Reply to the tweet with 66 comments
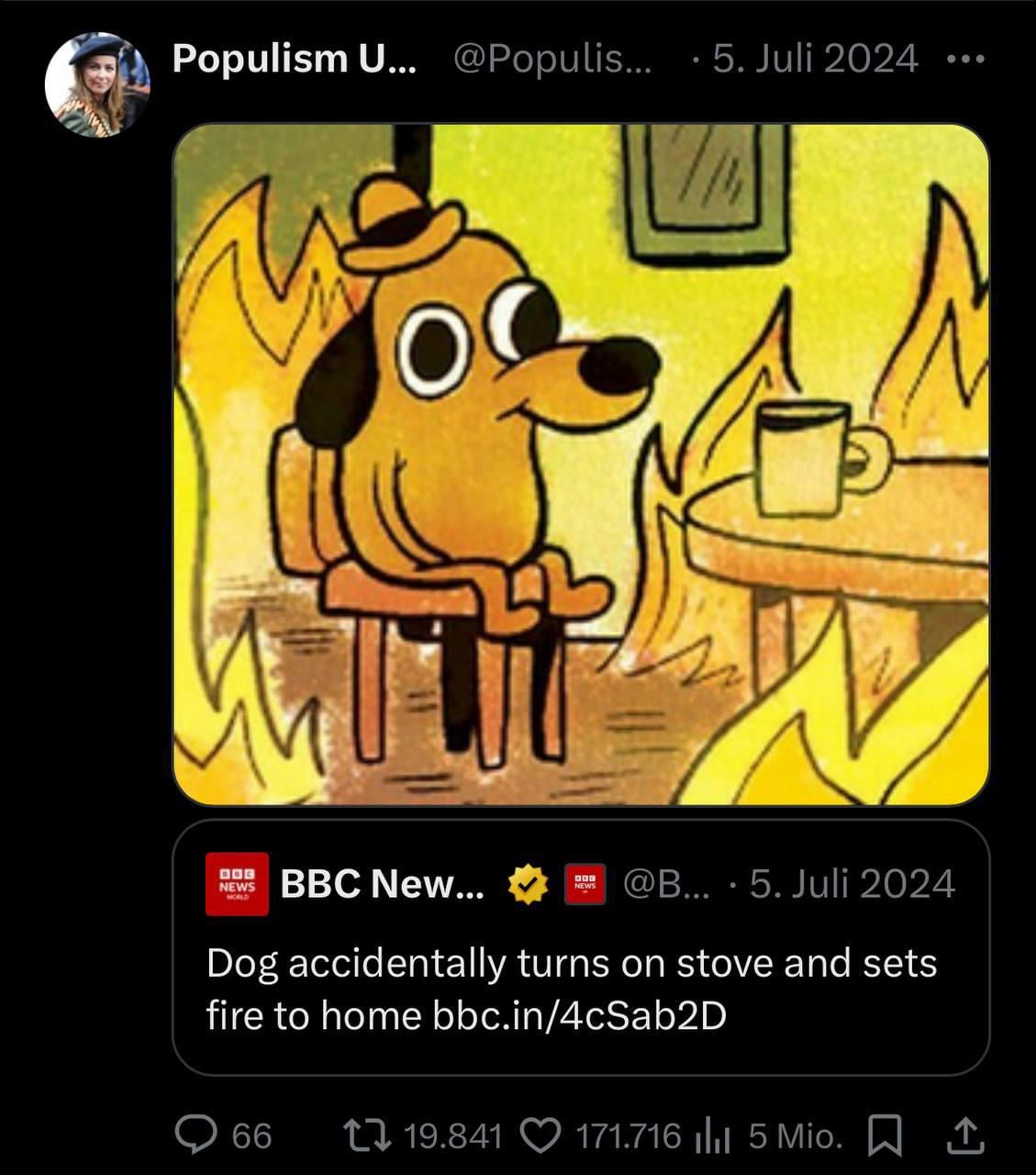 (x=195, y=1136)
